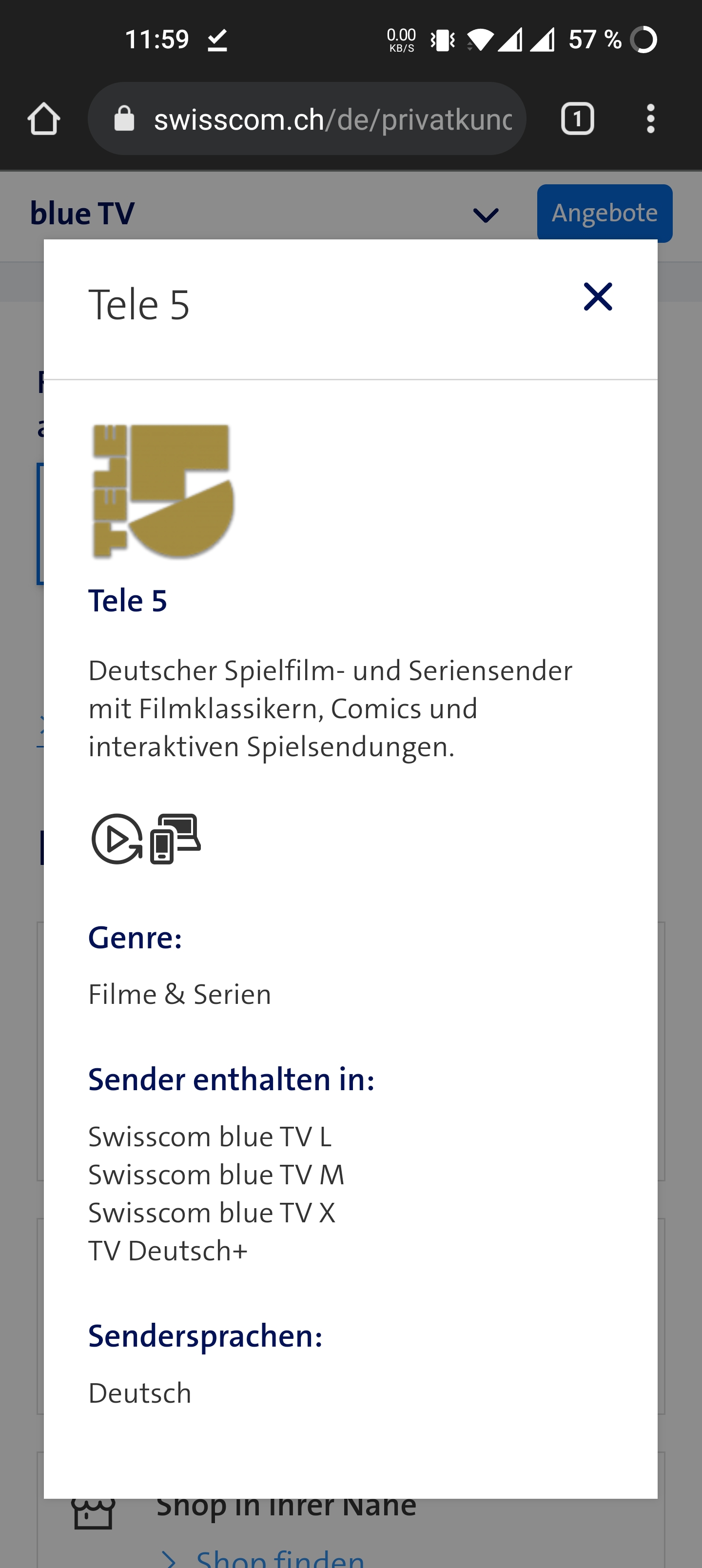Open the browser overflow menu
Screen dimensions: 702x1568
(650, 118)
